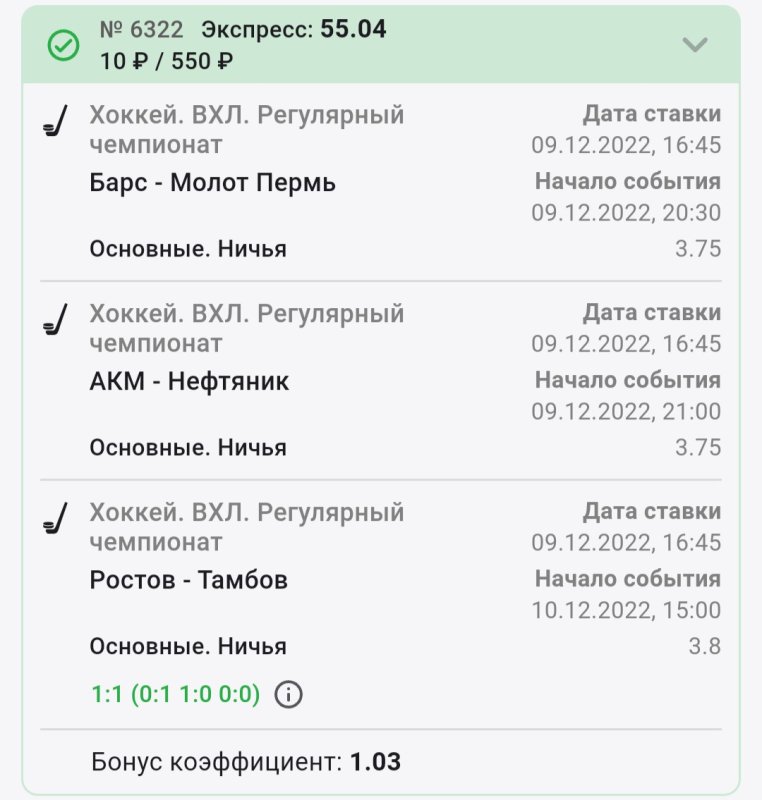The image size is (762, 800).
Task: Collapse bet slip № 6322 with the chevron
Action: click(695, 45)
